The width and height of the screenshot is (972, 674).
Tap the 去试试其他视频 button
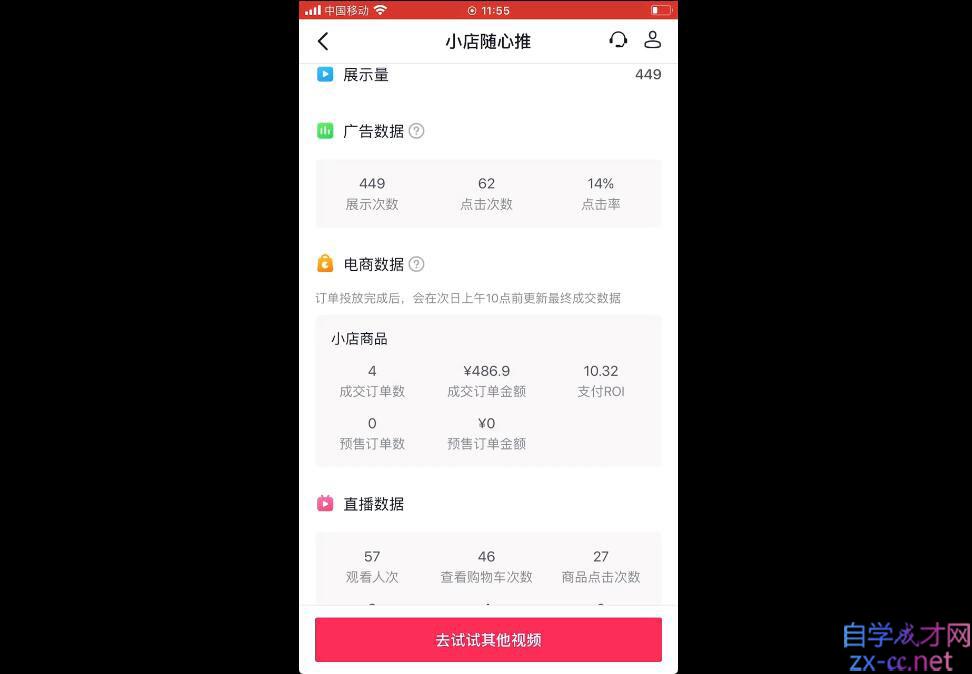(488, 640)
